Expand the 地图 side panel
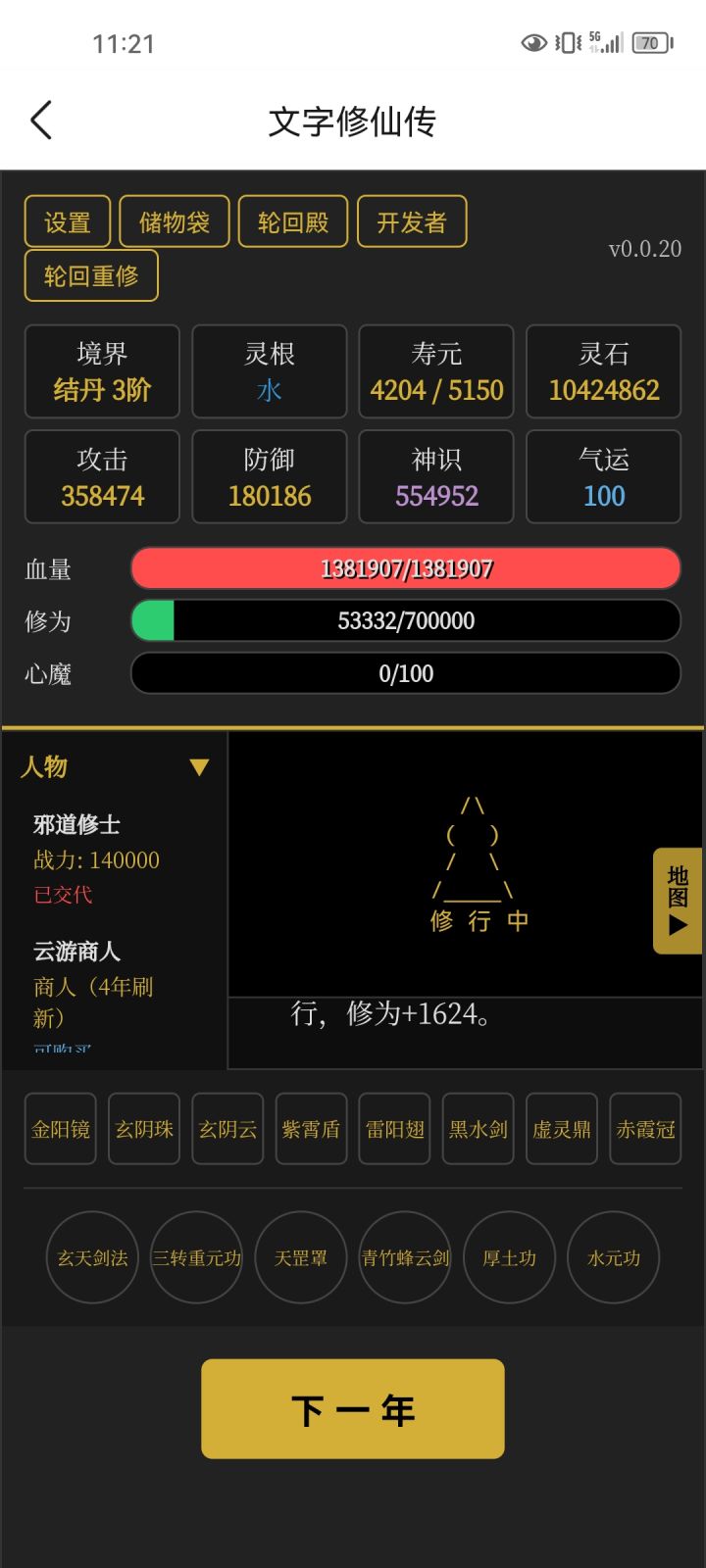This screenshot has height=1568, width=706. [x=677, y=902]
